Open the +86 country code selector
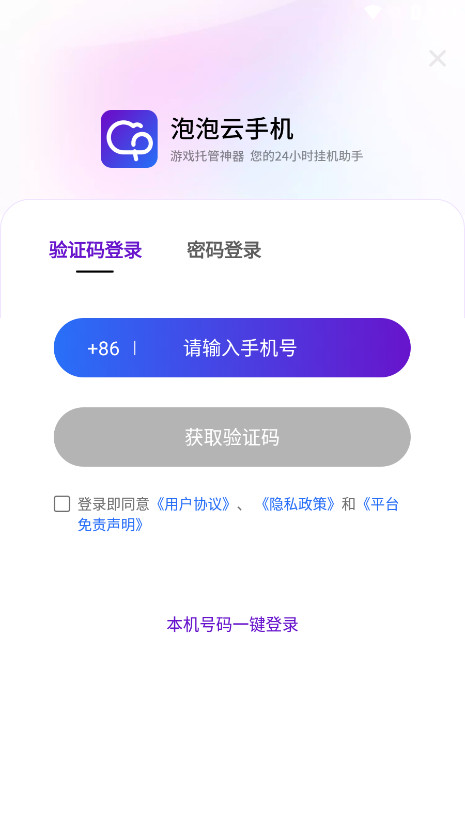The width and height of the screenshot is (465, 826). click(x=103, y=348)
